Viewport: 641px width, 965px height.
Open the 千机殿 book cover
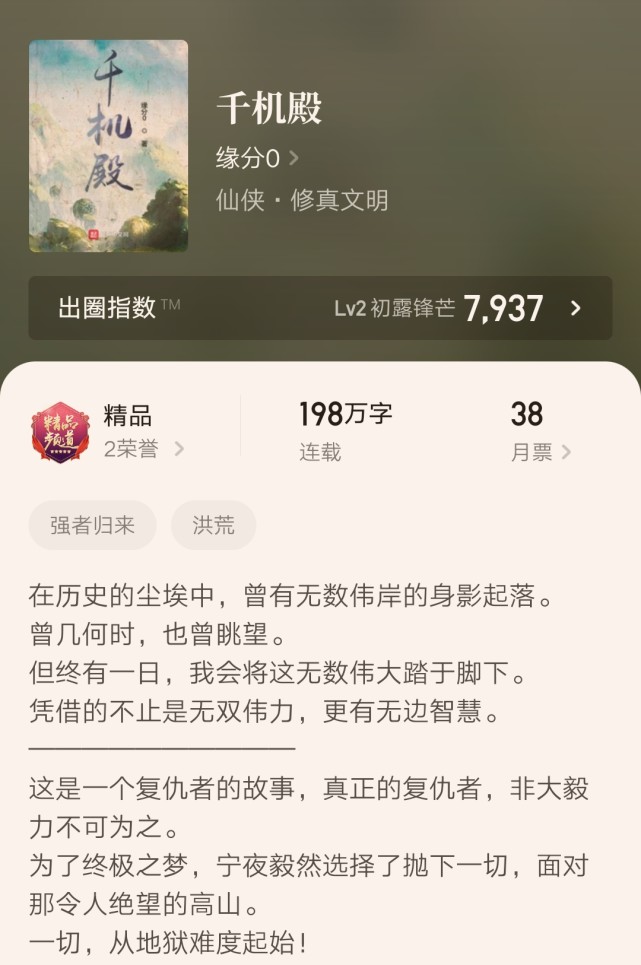(x=108, y=146)
